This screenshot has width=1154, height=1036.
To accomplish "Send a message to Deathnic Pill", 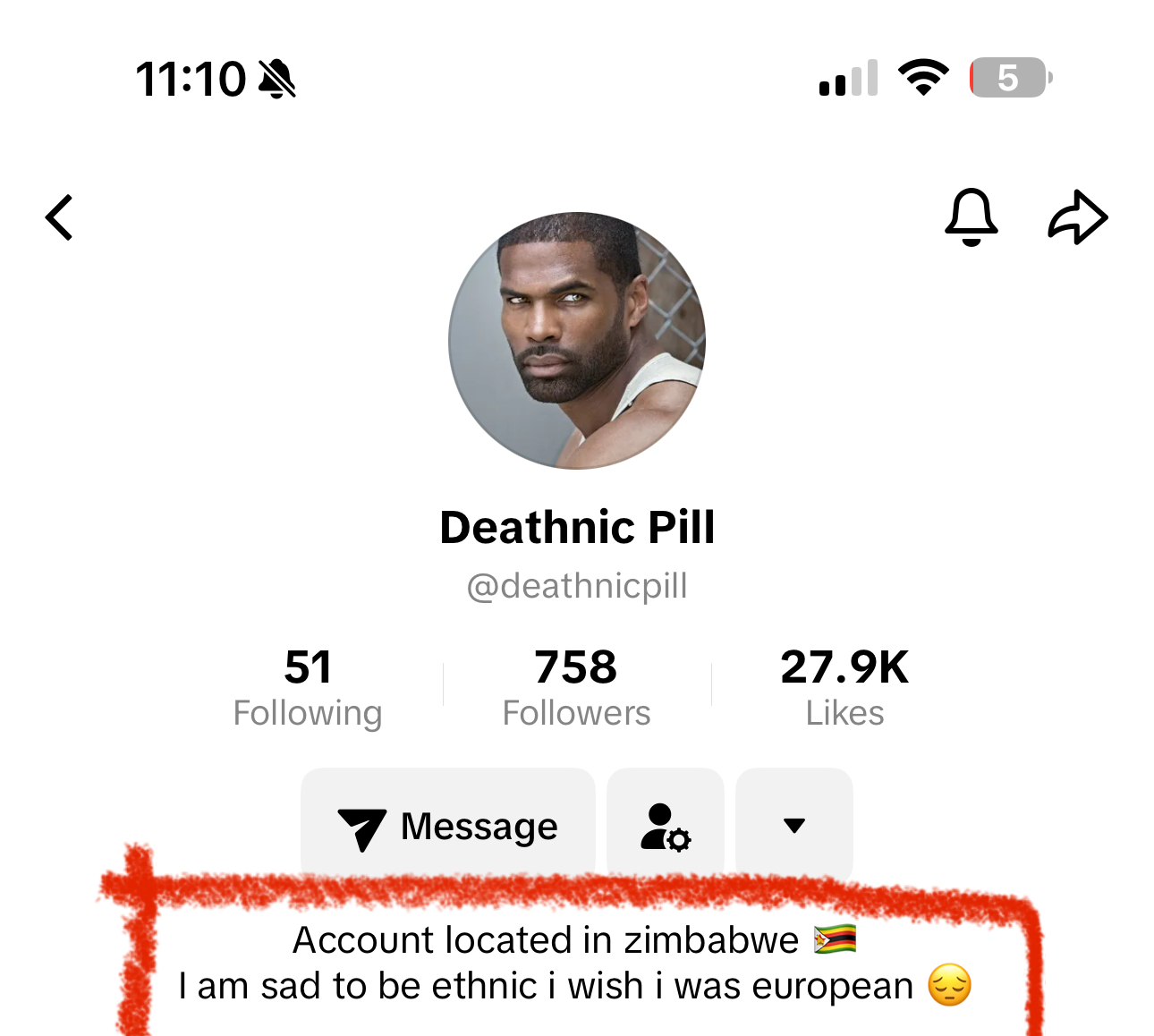I will point(448,825).
